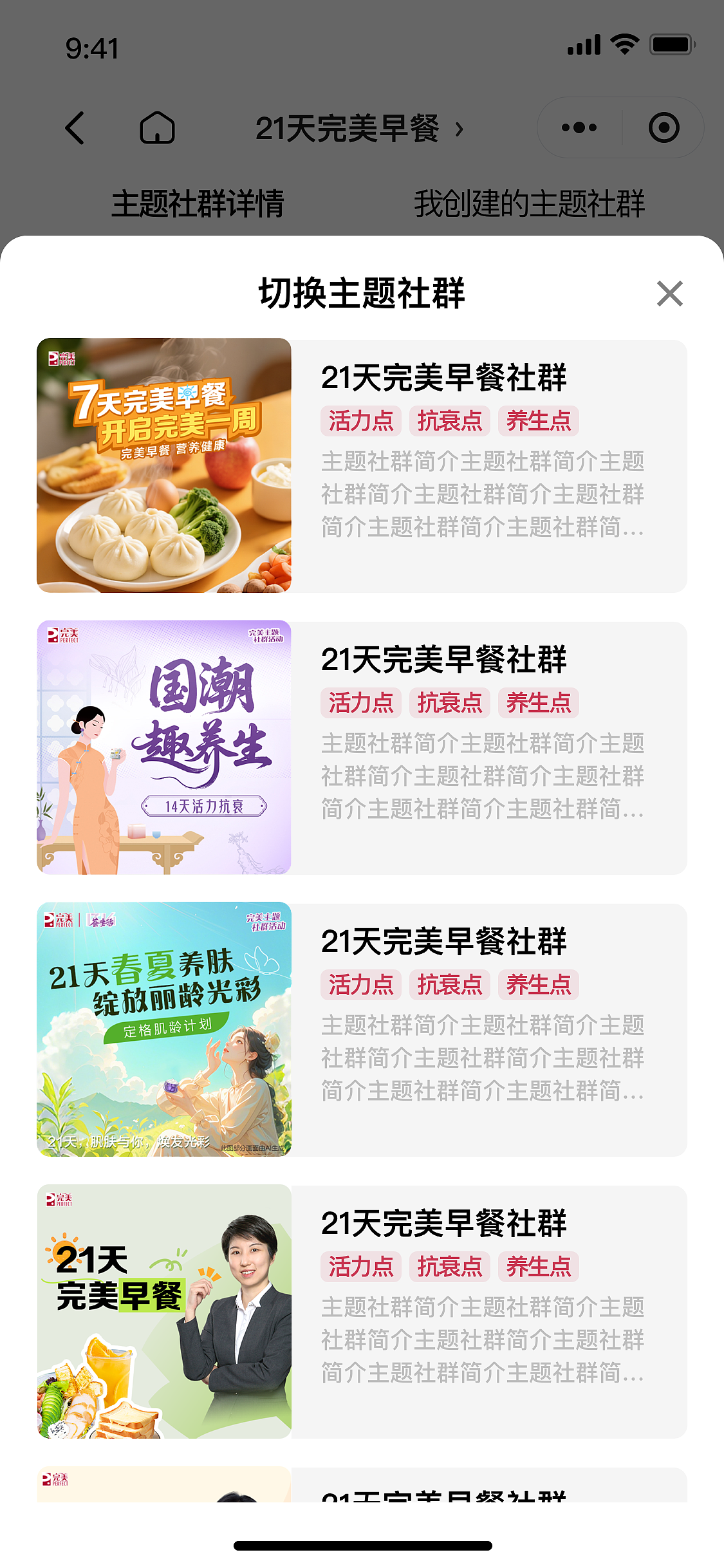Select the fourth 21天完美早餐社群 list entry
Screen dimensions: 724x1568
pyautogui.click(x=362, y=1313)
